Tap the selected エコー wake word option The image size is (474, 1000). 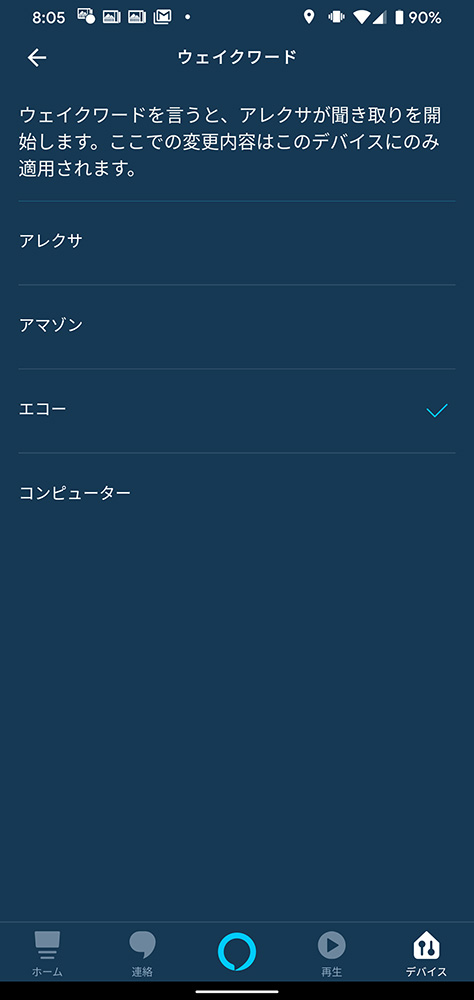pos(237,411)
